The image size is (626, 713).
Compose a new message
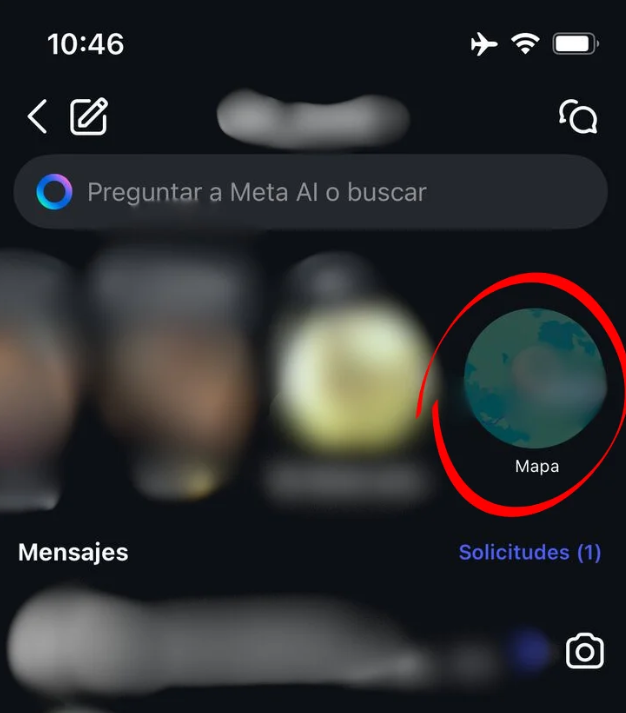click(x=89, y=117)
